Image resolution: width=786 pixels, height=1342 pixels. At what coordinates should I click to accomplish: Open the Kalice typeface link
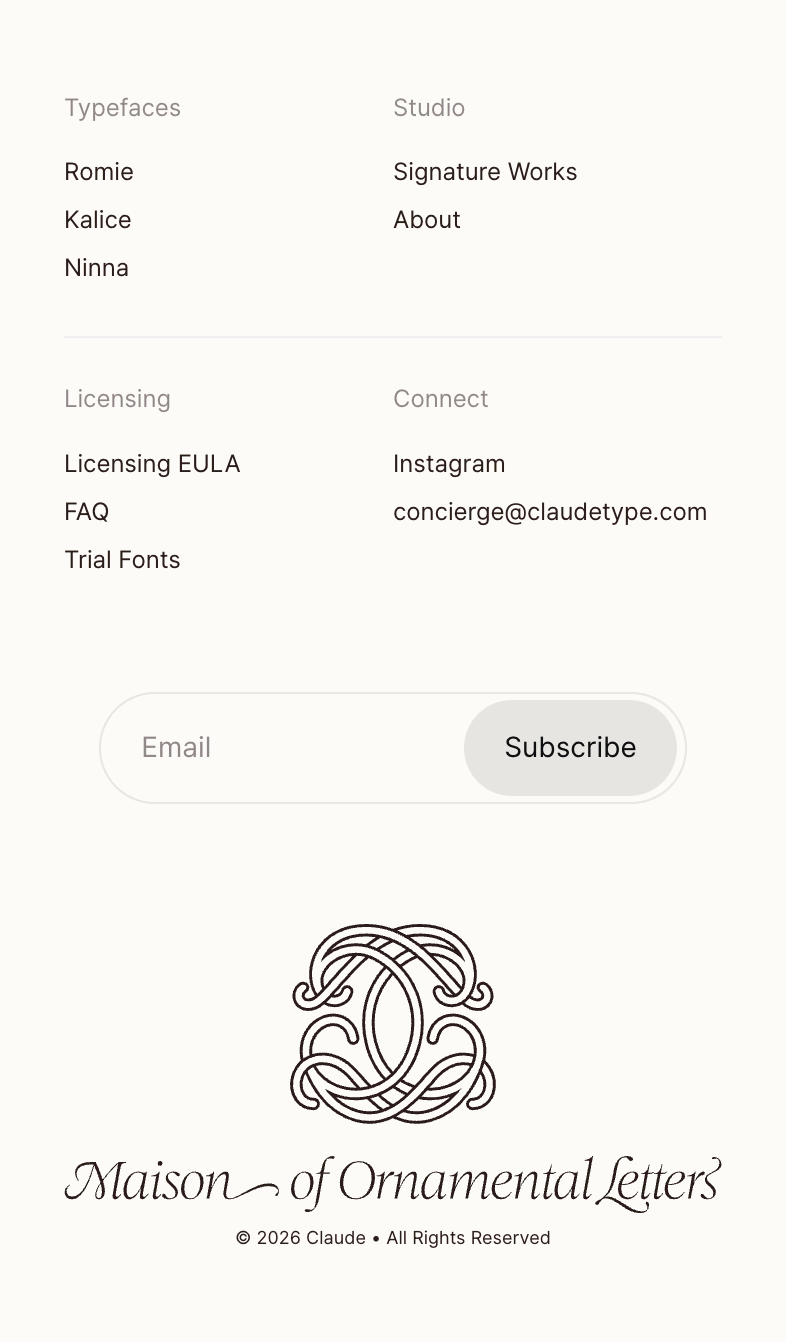98,220
